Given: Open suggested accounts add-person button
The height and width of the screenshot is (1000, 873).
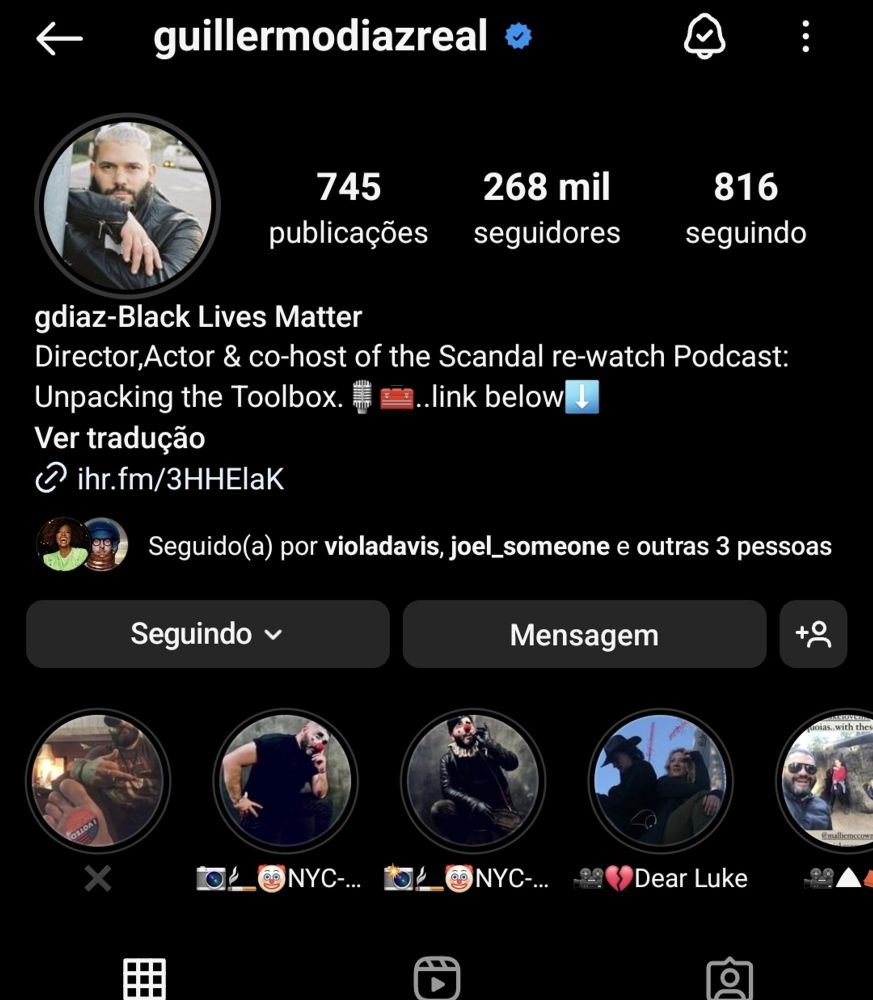Looking at the screenshot, I should [x=813, y=634].
